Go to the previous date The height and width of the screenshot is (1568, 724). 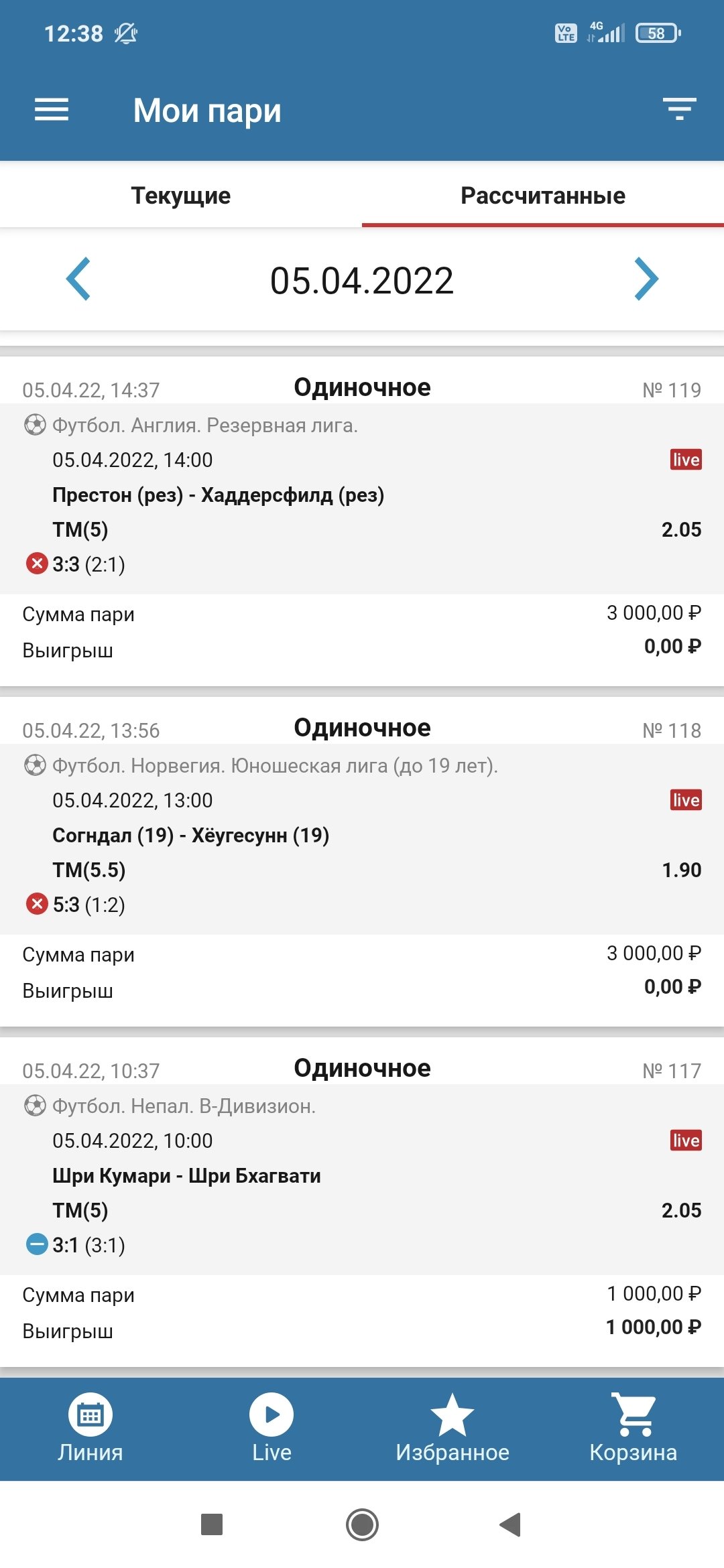point(78,279)
